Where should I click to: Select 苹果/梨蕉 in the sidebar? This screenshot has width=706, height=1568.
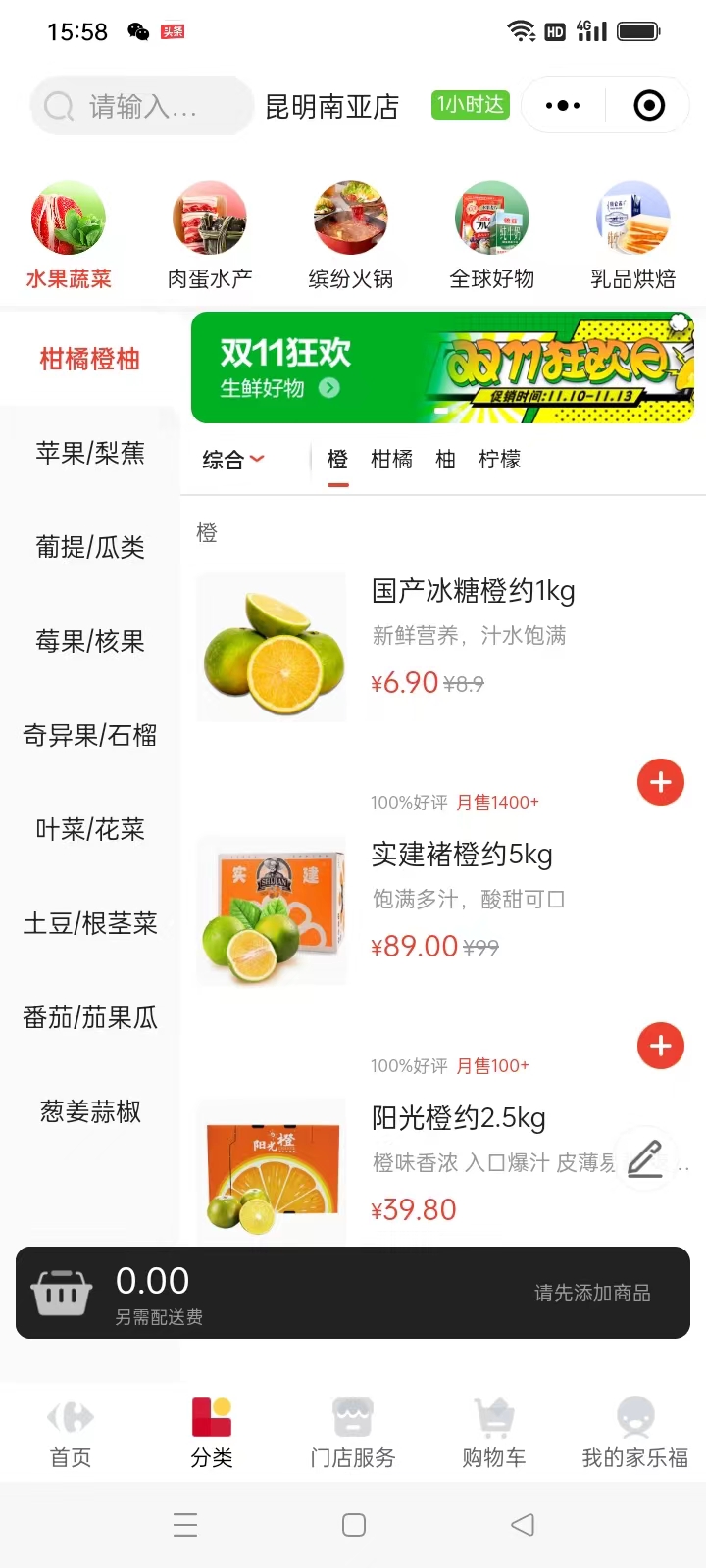point(88,453)
